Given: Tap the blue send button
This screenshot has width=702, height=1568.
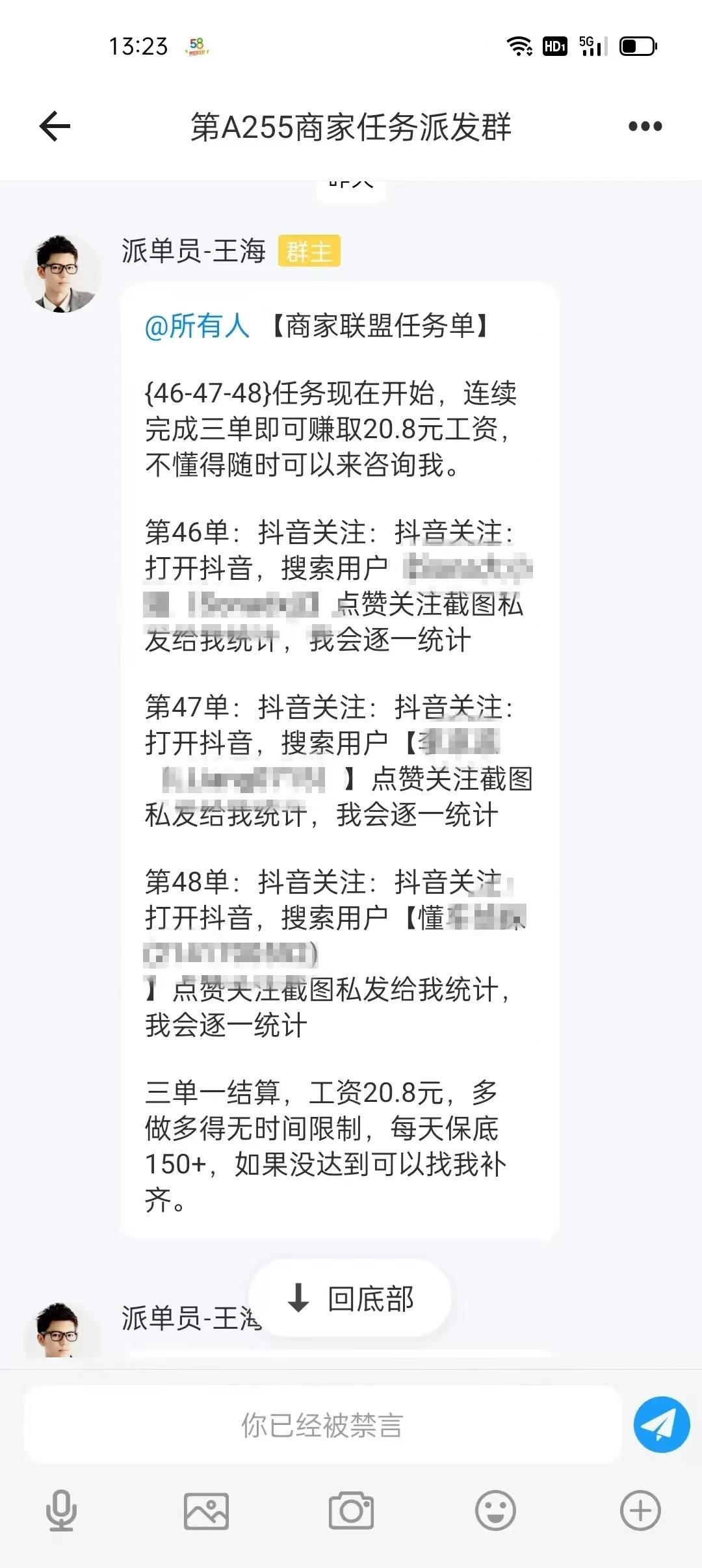Looking at the screenshot, I should coord(661,1425).
